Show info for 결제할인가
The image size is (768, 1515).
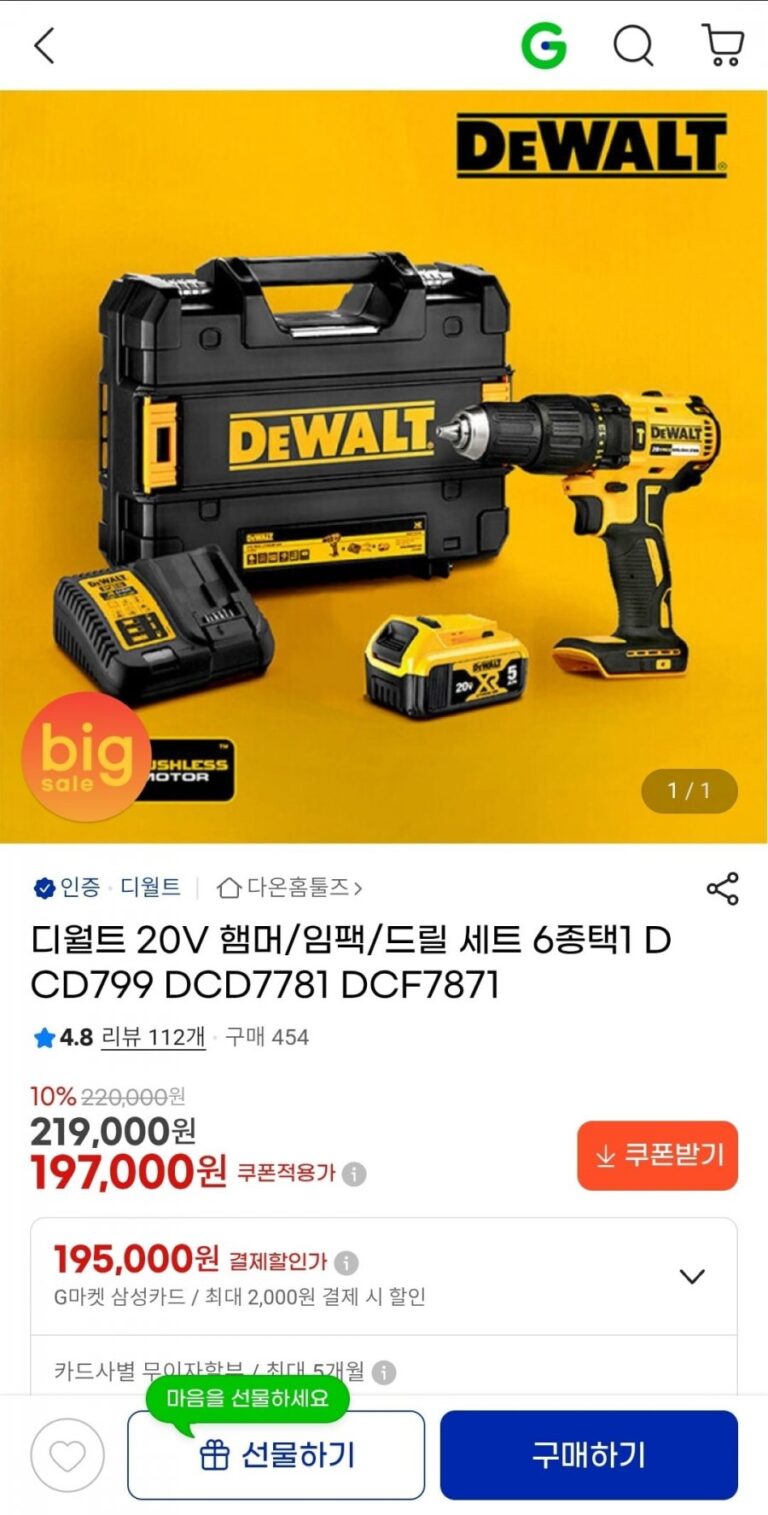pos(346,1262)
